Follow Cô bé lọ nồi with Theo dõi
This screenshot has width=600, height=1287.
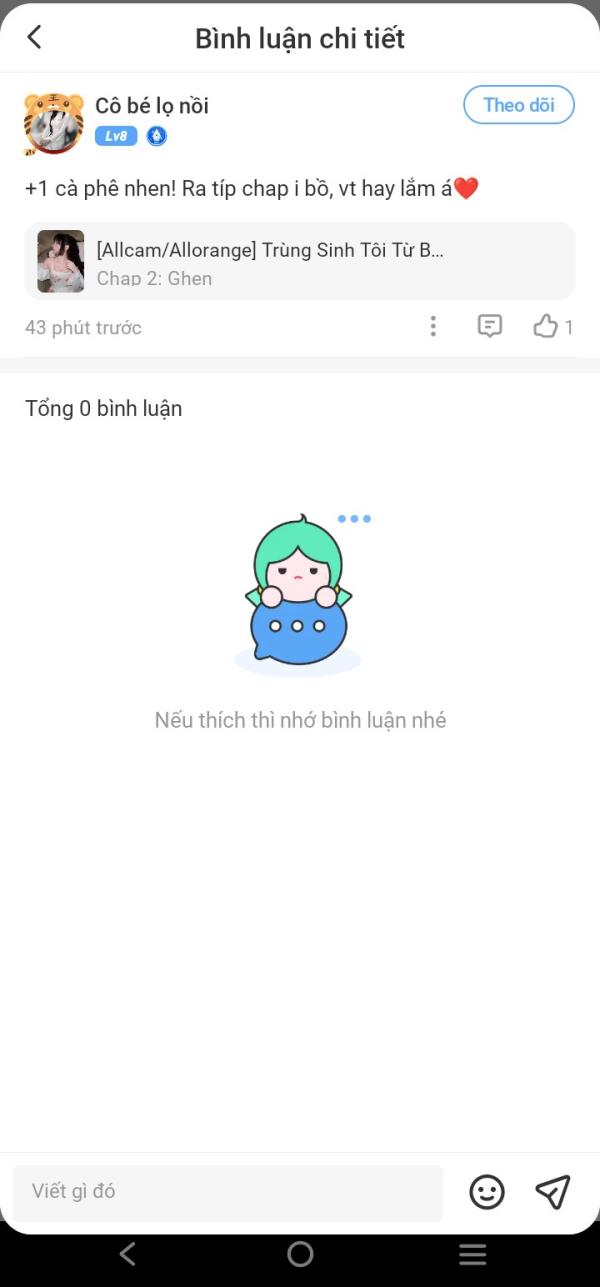pos(518,105)
